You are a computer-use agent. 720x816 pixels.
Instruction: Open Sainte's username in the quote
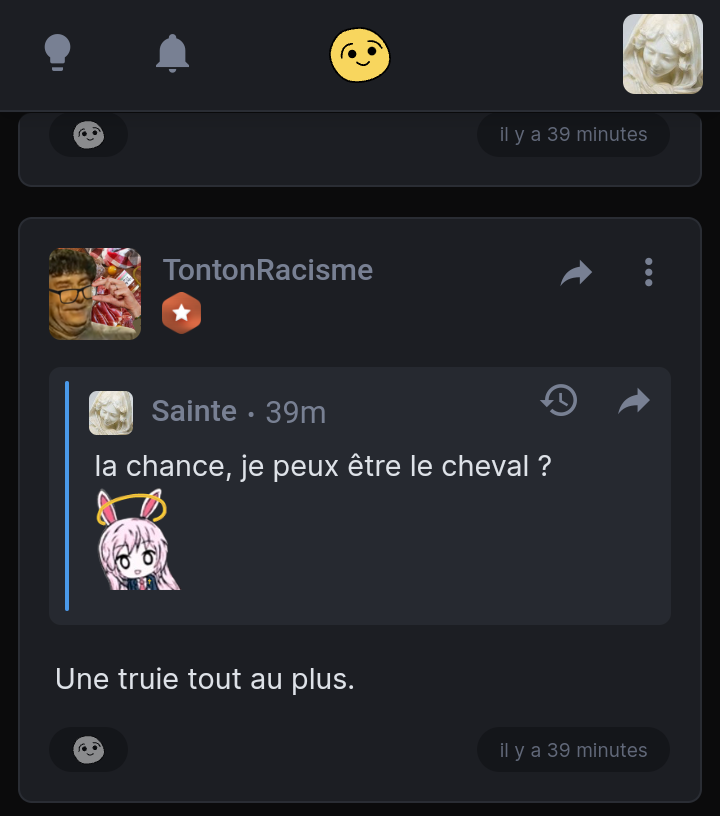point(194,411)
